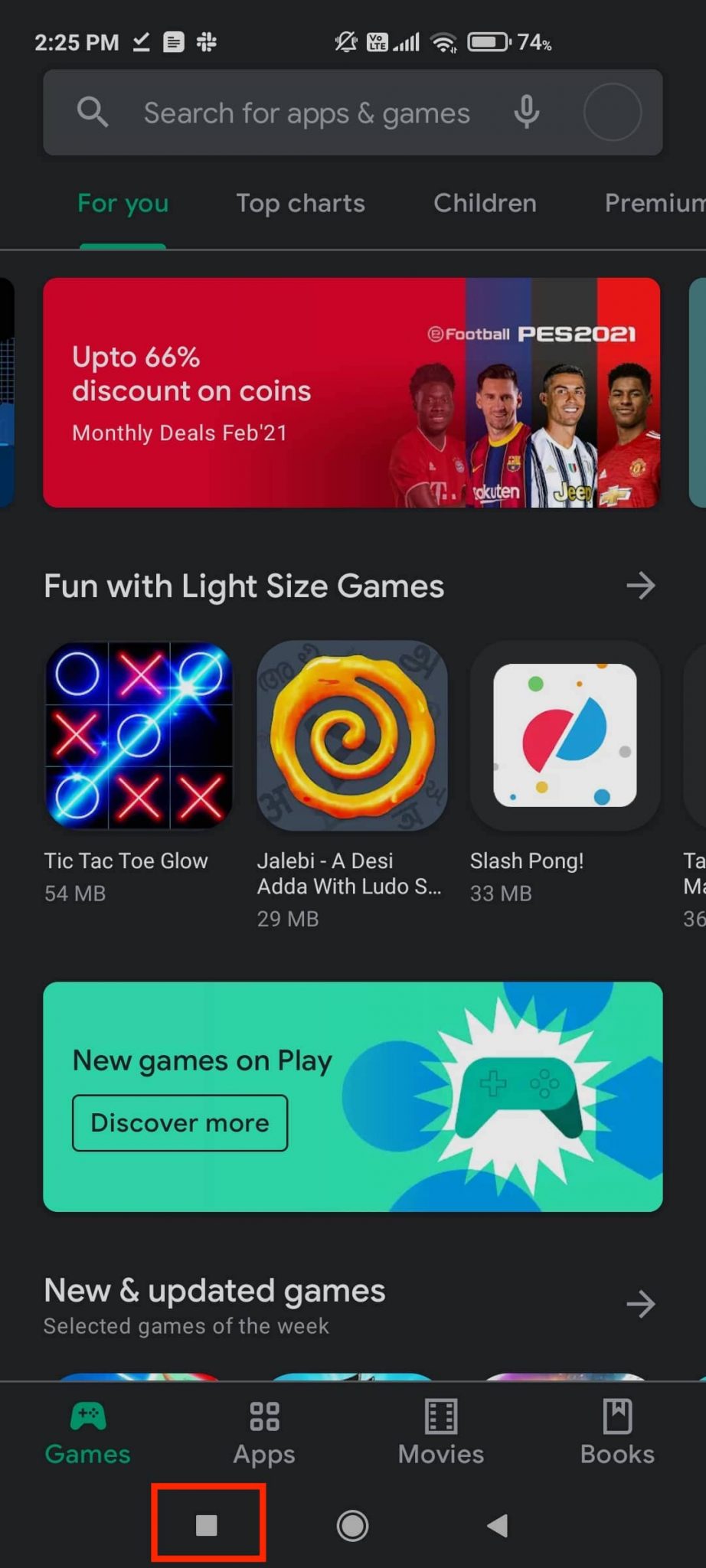The width and height of the screenshot is (706, 1568).
Task: Expand Fun with Light Size Games arrow
Action: click(x=640, y=586)
